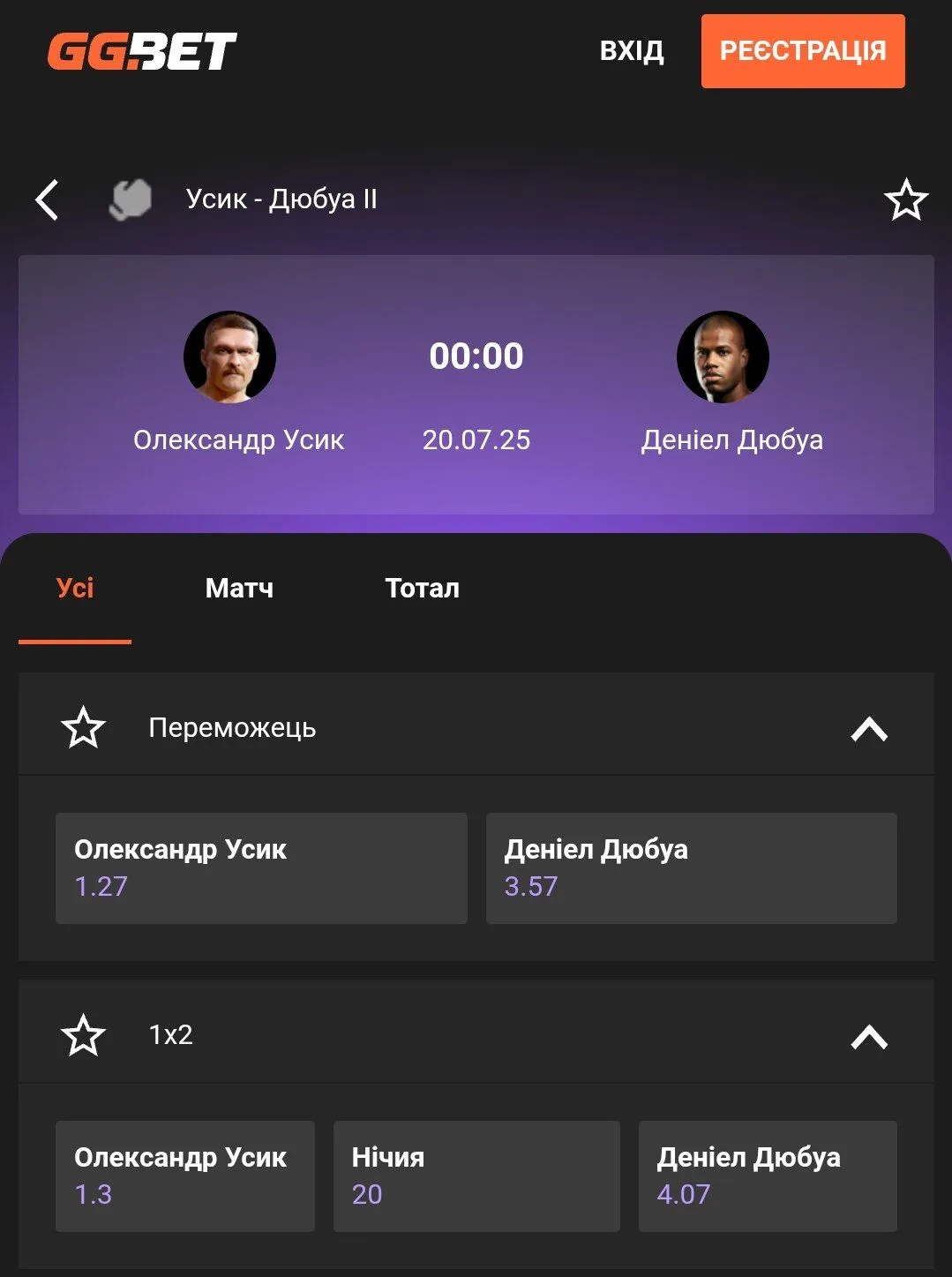This screenshot has height=1277, width=952.
Task: Pick Олександр Усик at 1.3 odds
Action: tap(184, 1176)
